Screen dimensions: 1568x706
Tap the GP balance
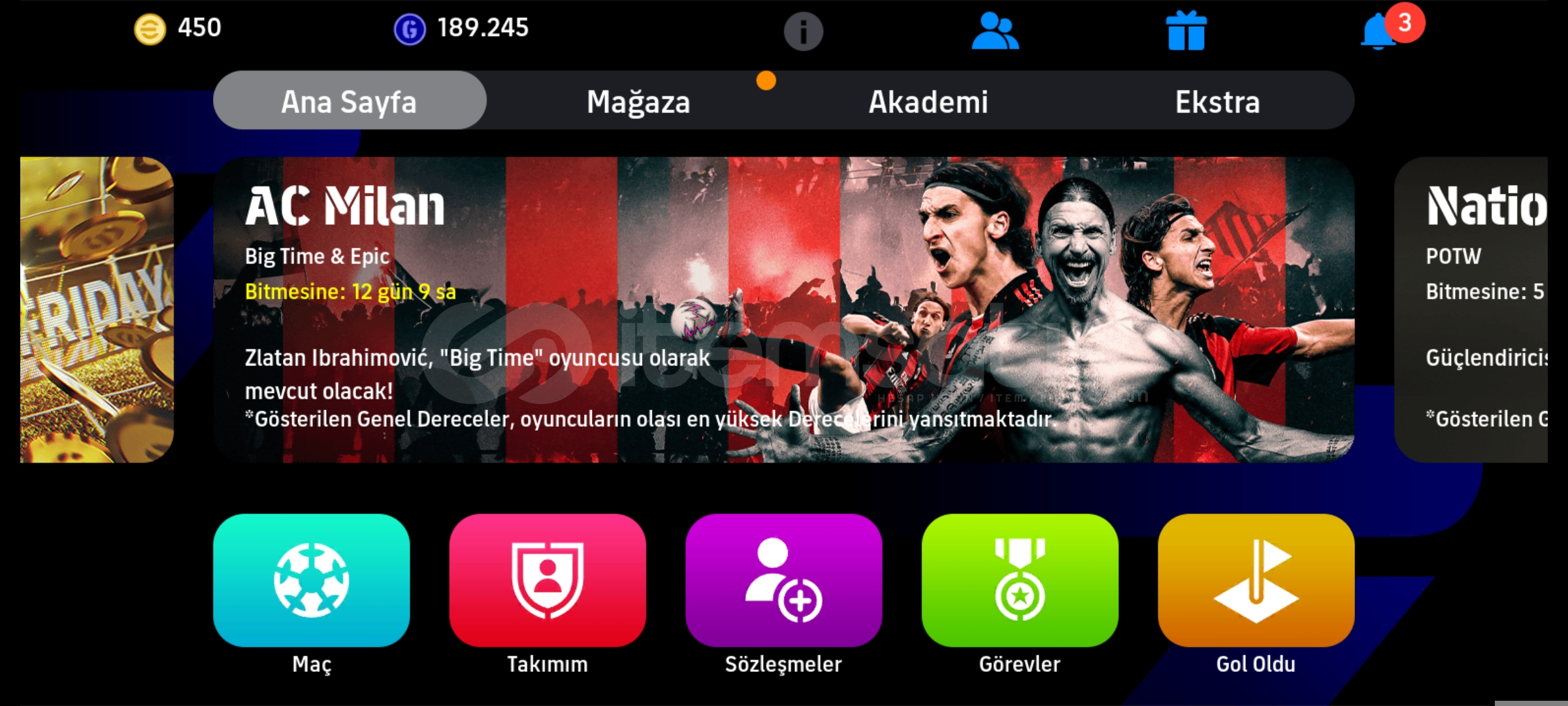click(x=461, y=29)
